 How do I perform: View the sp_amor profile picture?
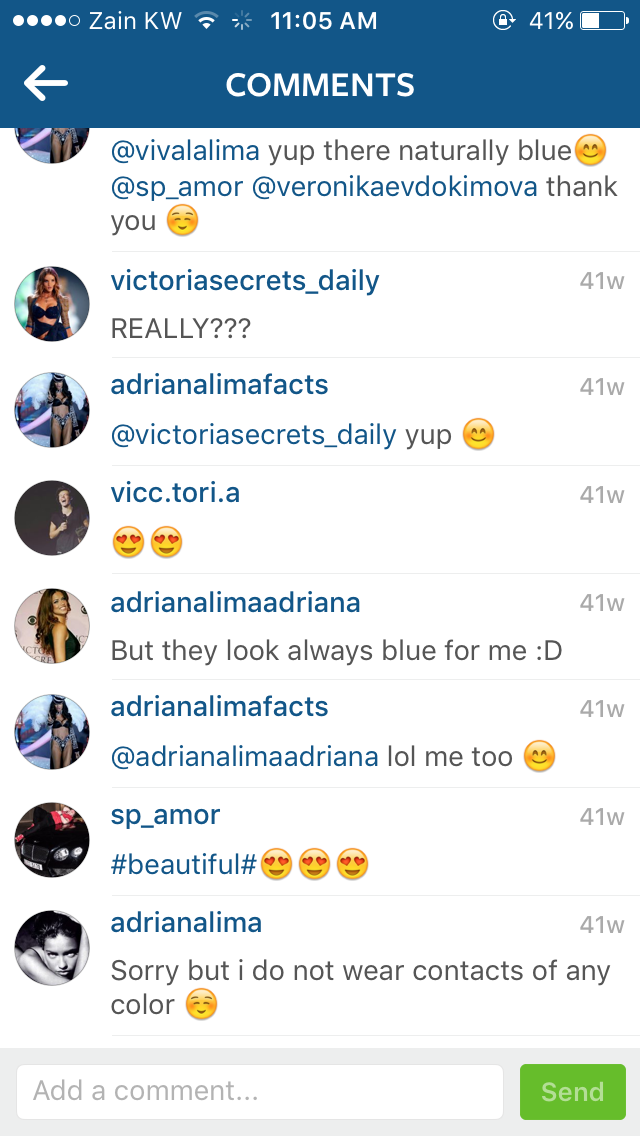click(52, 839)
